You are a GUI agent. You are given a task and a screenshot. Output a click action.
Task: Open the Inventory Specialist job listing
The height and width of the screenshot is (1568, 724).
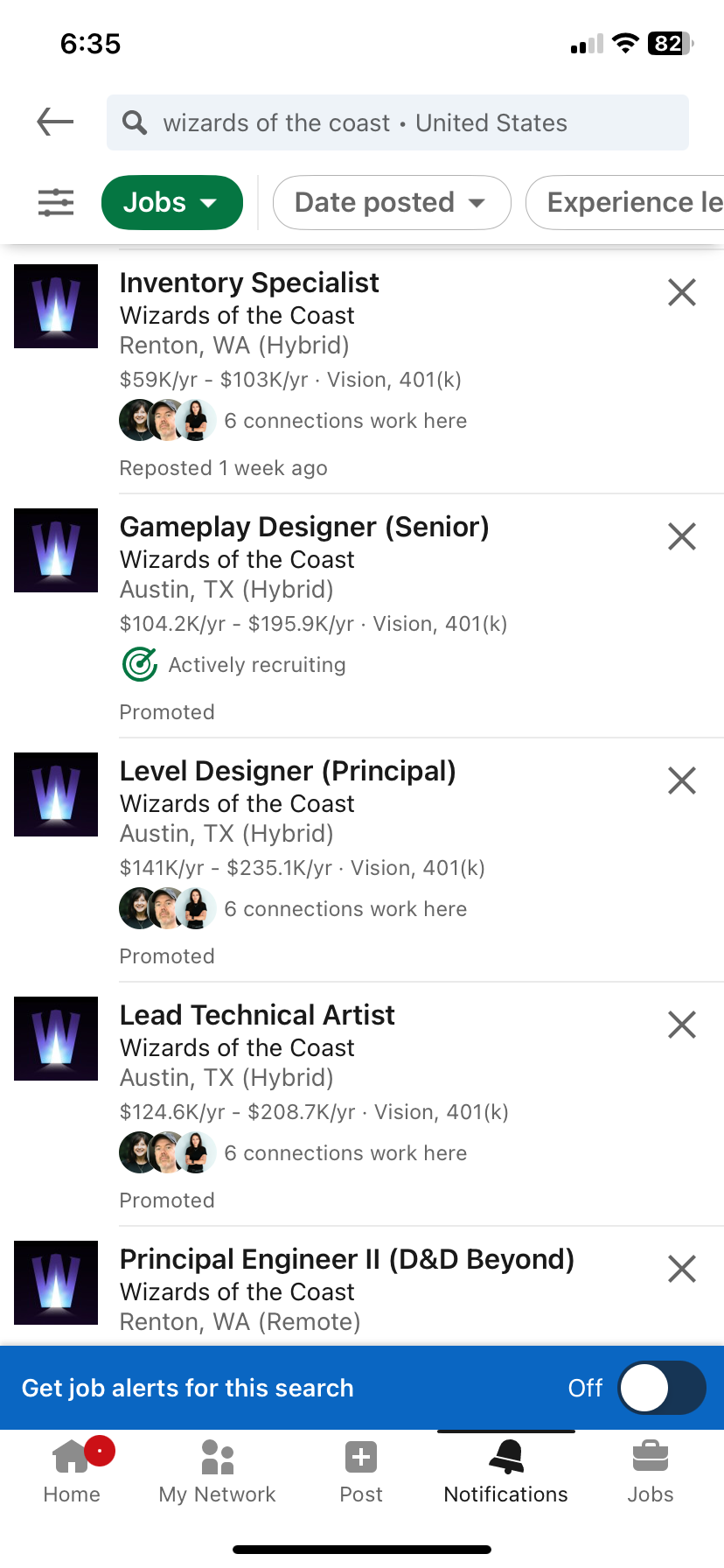(249, 283)
